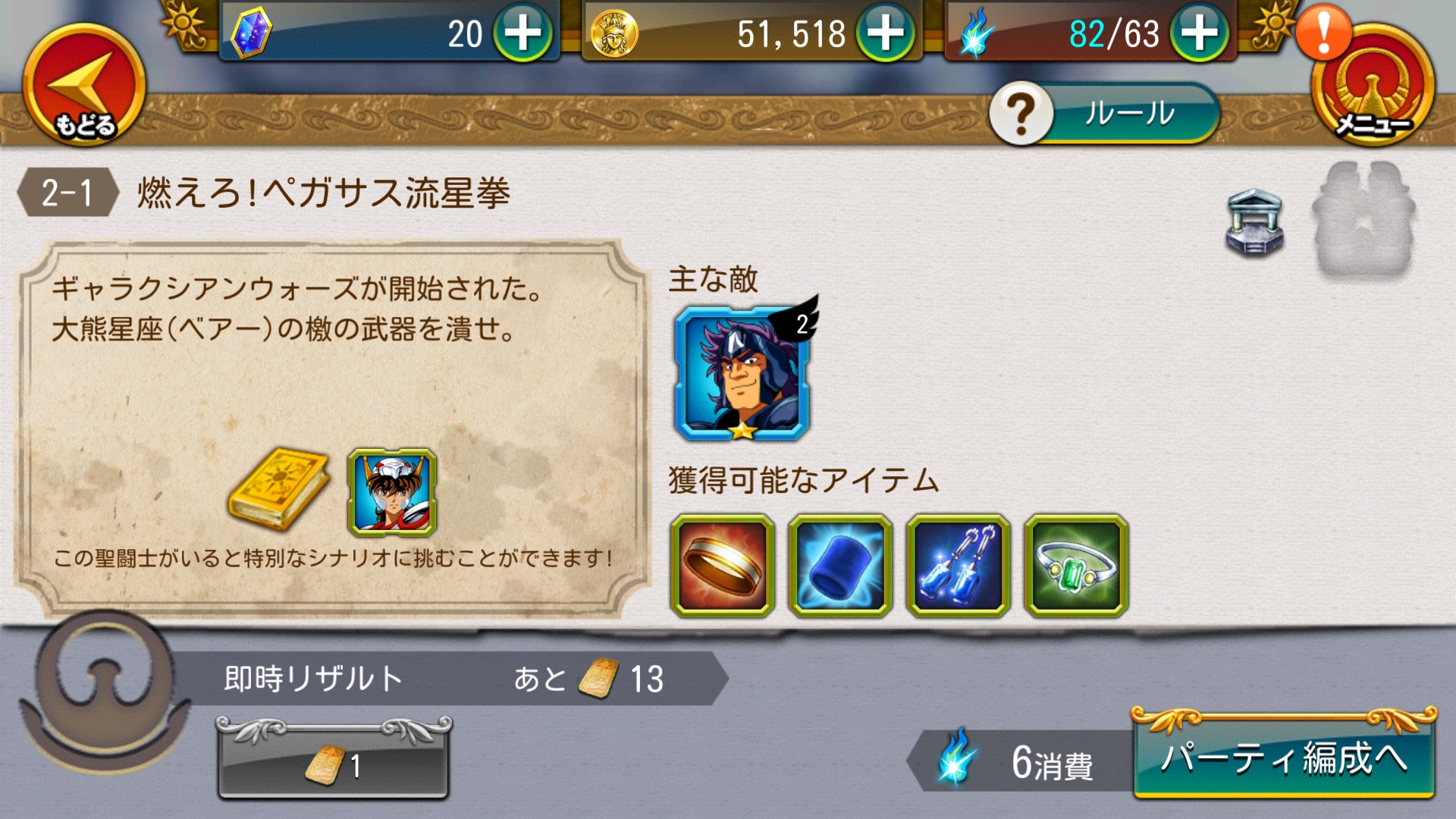This screenshot has height=819, width=1456.
Task: Tap the もどる back button
Action: pos(83,85)
